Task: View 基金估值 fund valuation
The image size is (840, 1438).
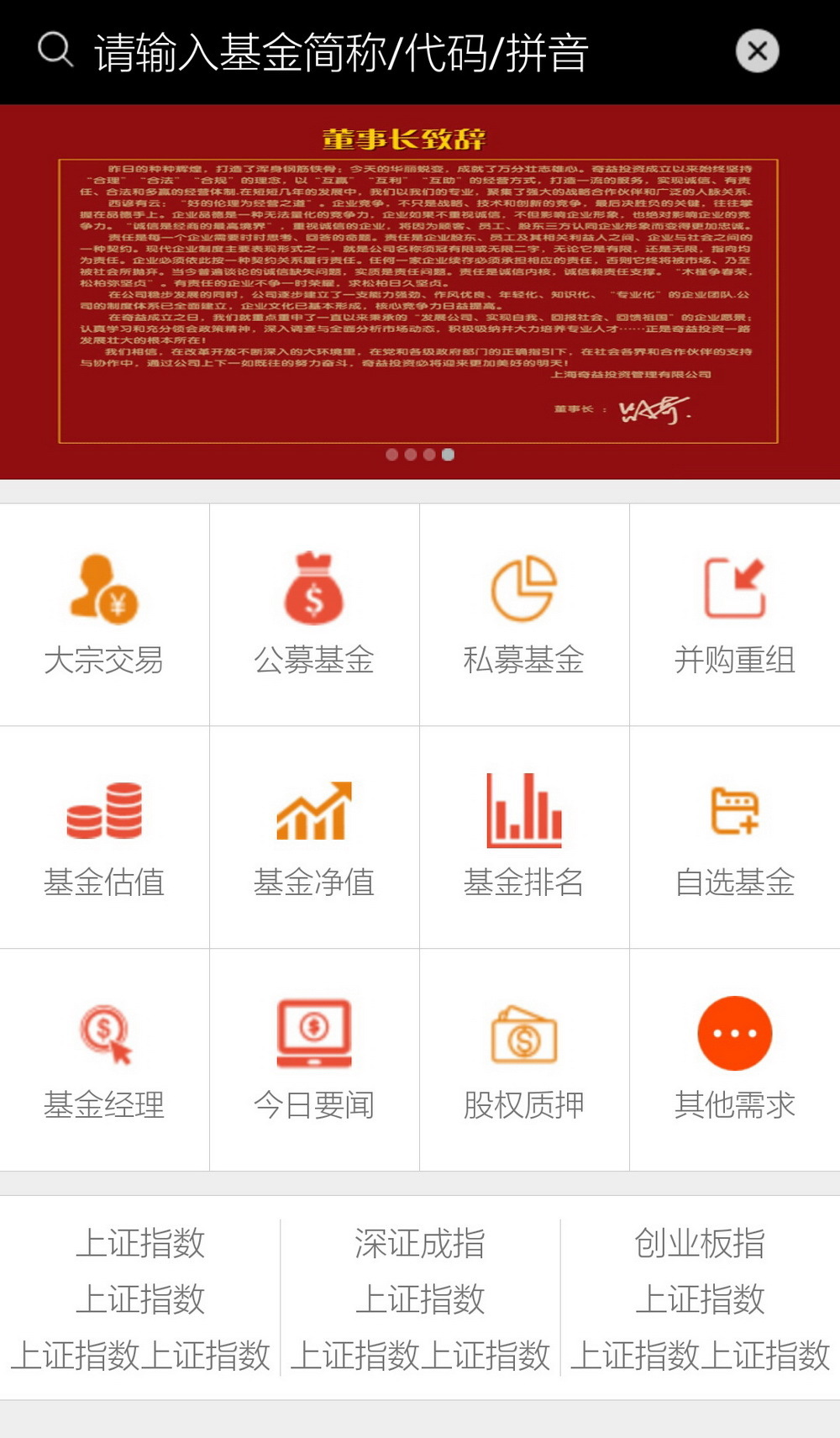Action: click(x=104, y=837)
